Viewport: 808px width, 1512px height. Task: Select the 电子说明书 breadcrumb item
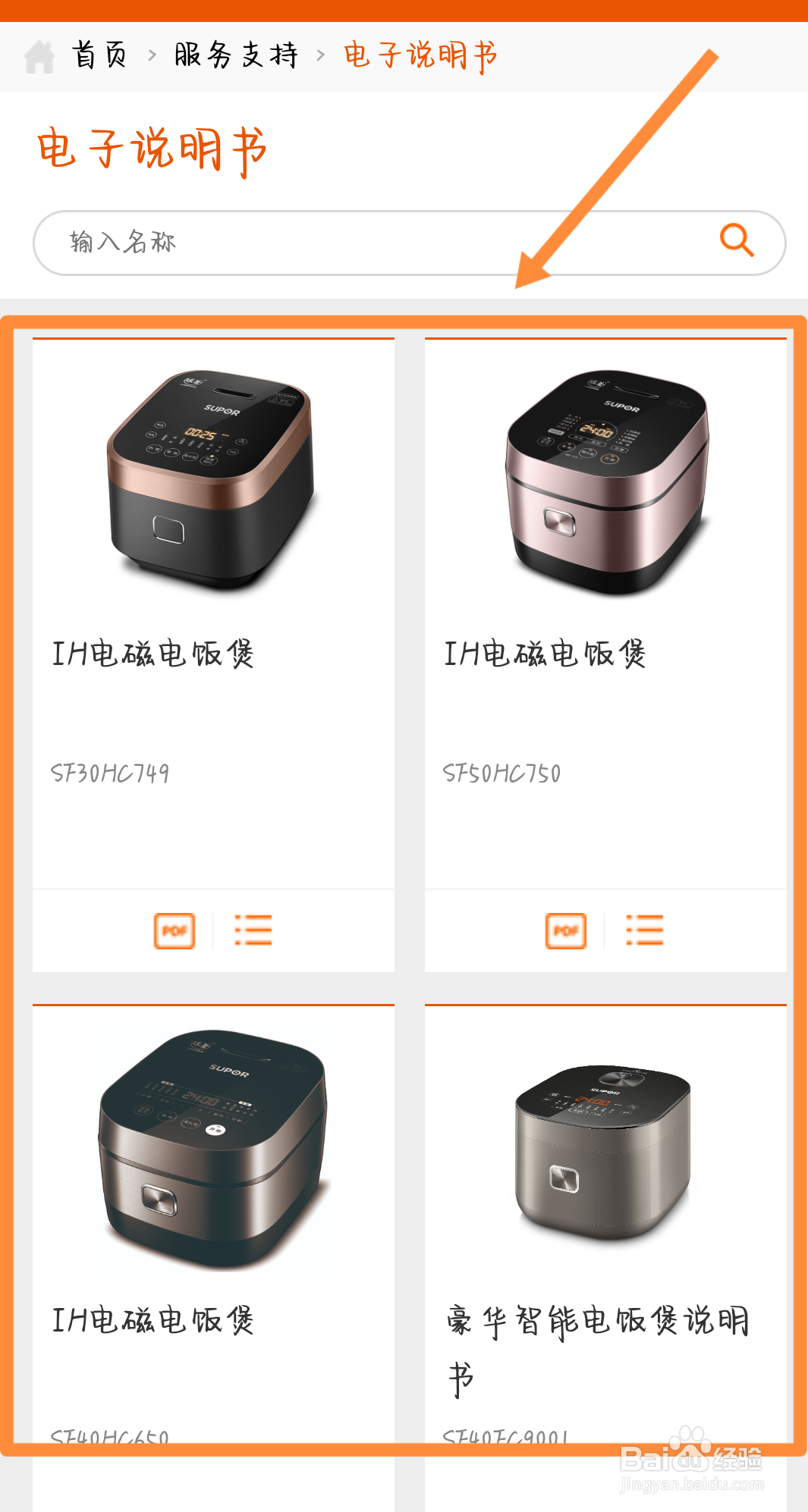point(419,54)
